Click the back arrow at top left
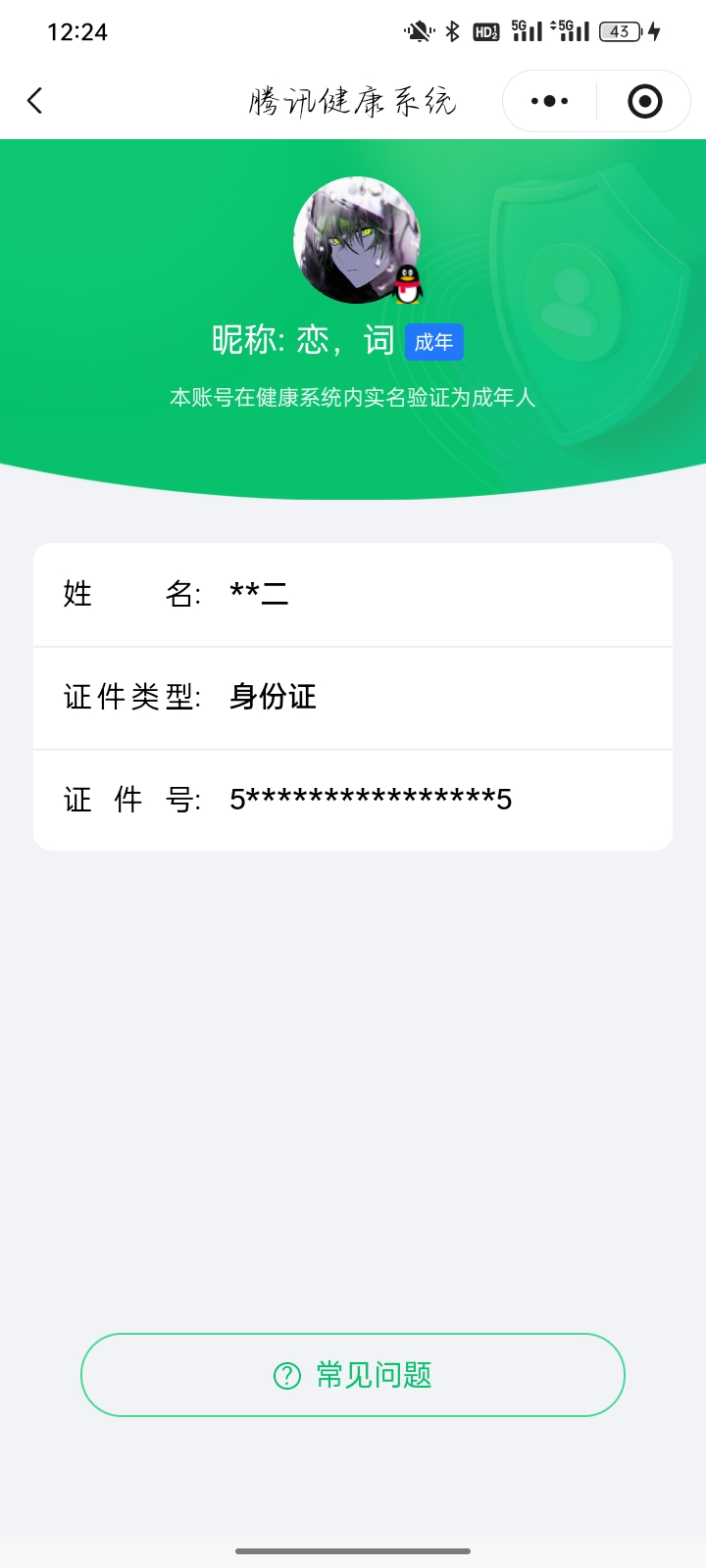Image resolution: width=706 pixels, height=1568 pixels. click(35, 100)
